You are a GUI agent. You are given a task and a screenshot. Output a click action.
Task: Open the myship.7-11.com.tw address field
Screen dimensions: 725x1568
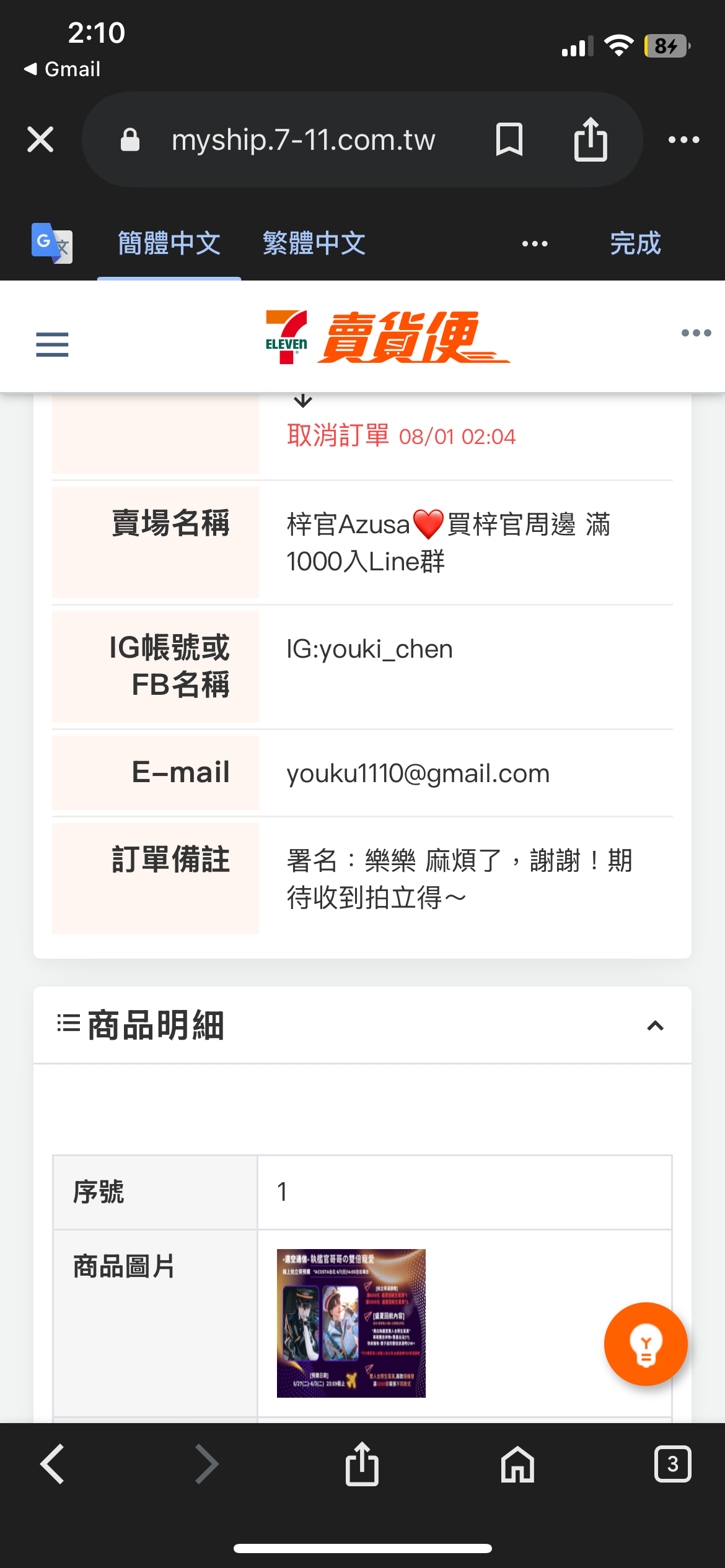[x=303, y=140]
